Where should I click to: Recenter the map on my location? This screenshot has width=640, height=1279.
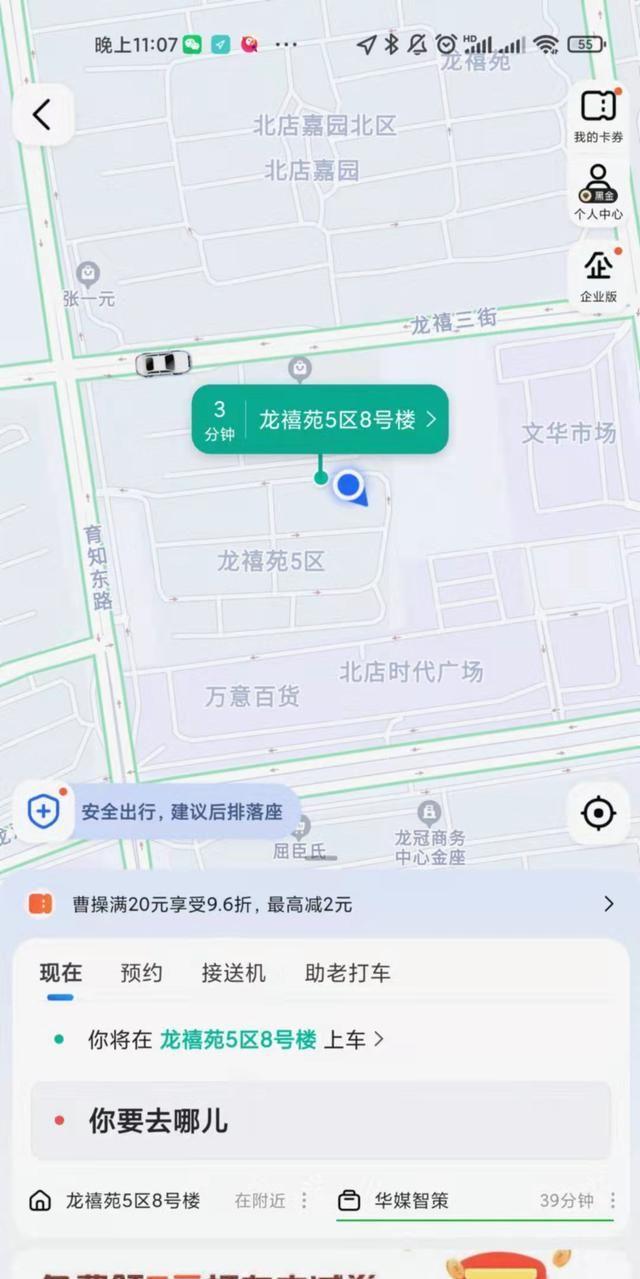[x=598, y=813]
